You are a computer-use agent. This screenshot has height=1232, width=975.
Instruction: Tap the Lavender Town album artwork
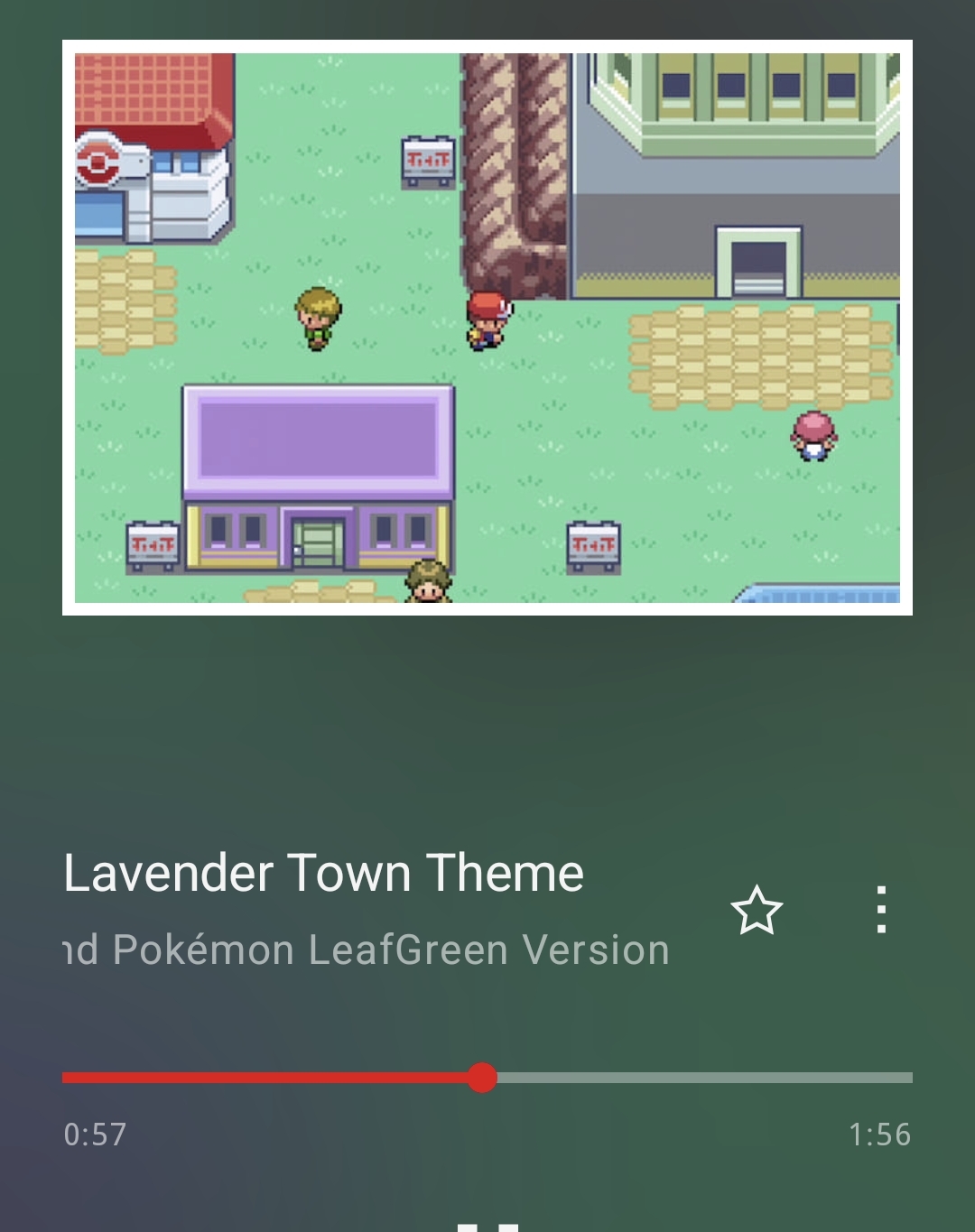487,327
